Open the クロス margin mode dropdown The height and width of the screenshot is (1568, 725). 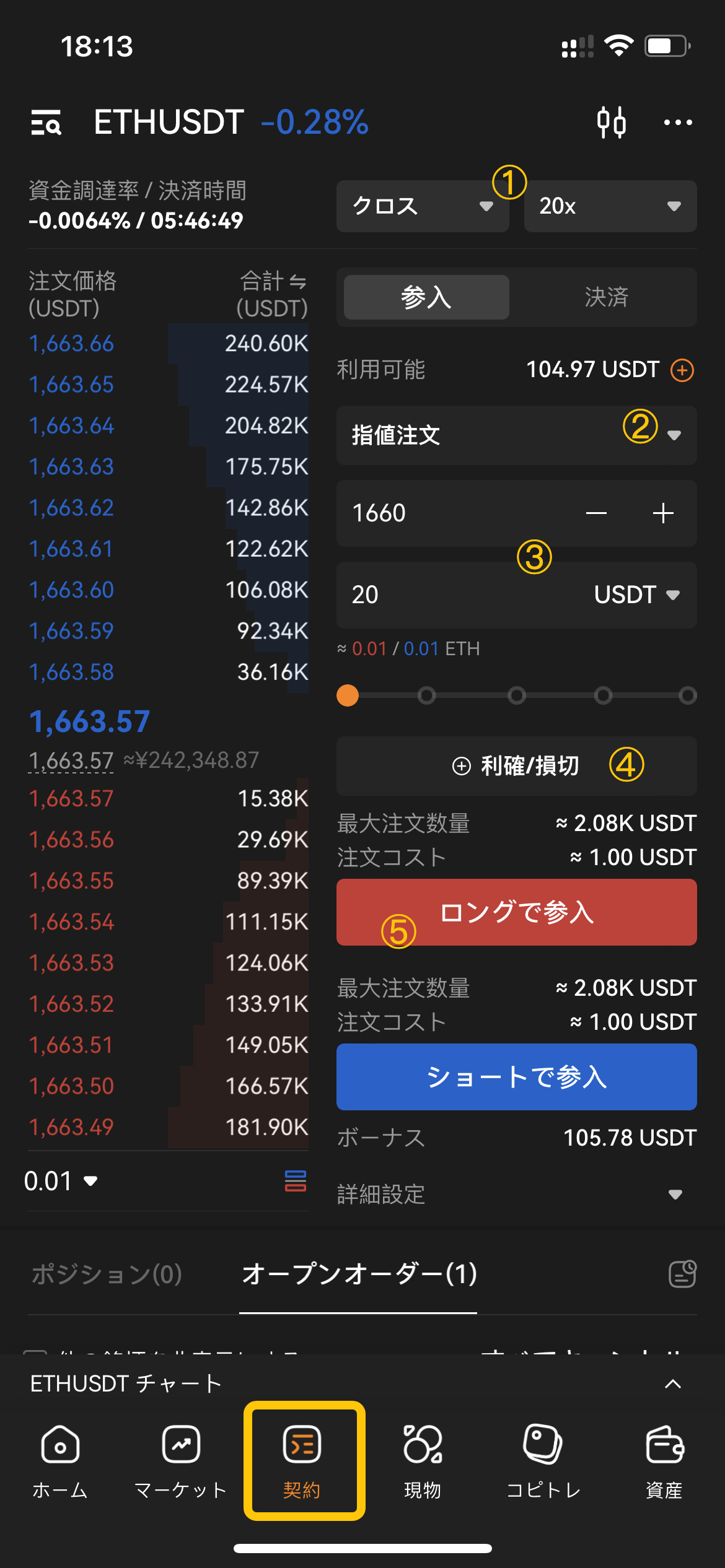(422, 206)
